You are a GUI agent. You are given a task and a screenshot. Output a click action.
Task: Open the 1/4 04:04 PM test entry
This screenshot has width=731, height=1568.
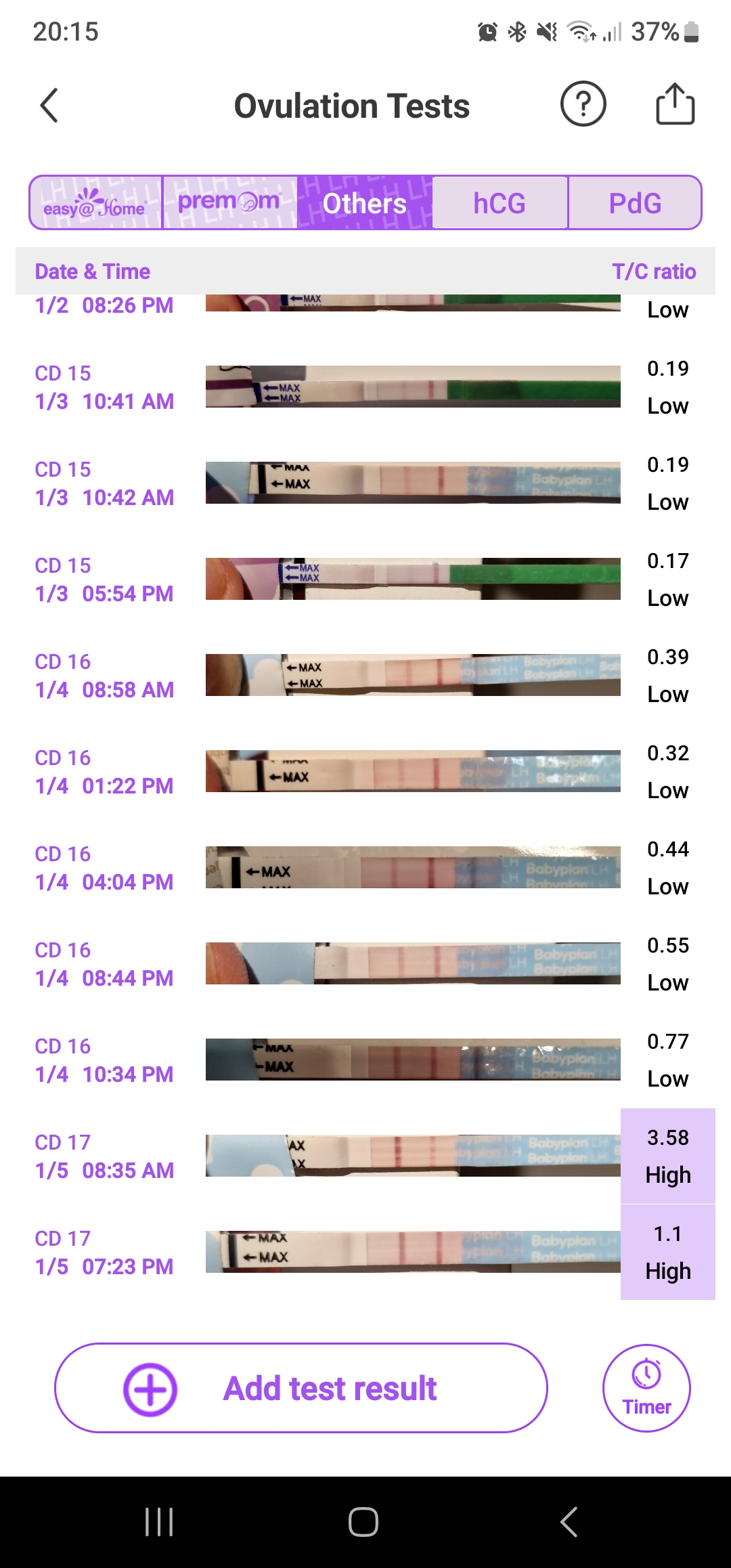coord(365,868)
